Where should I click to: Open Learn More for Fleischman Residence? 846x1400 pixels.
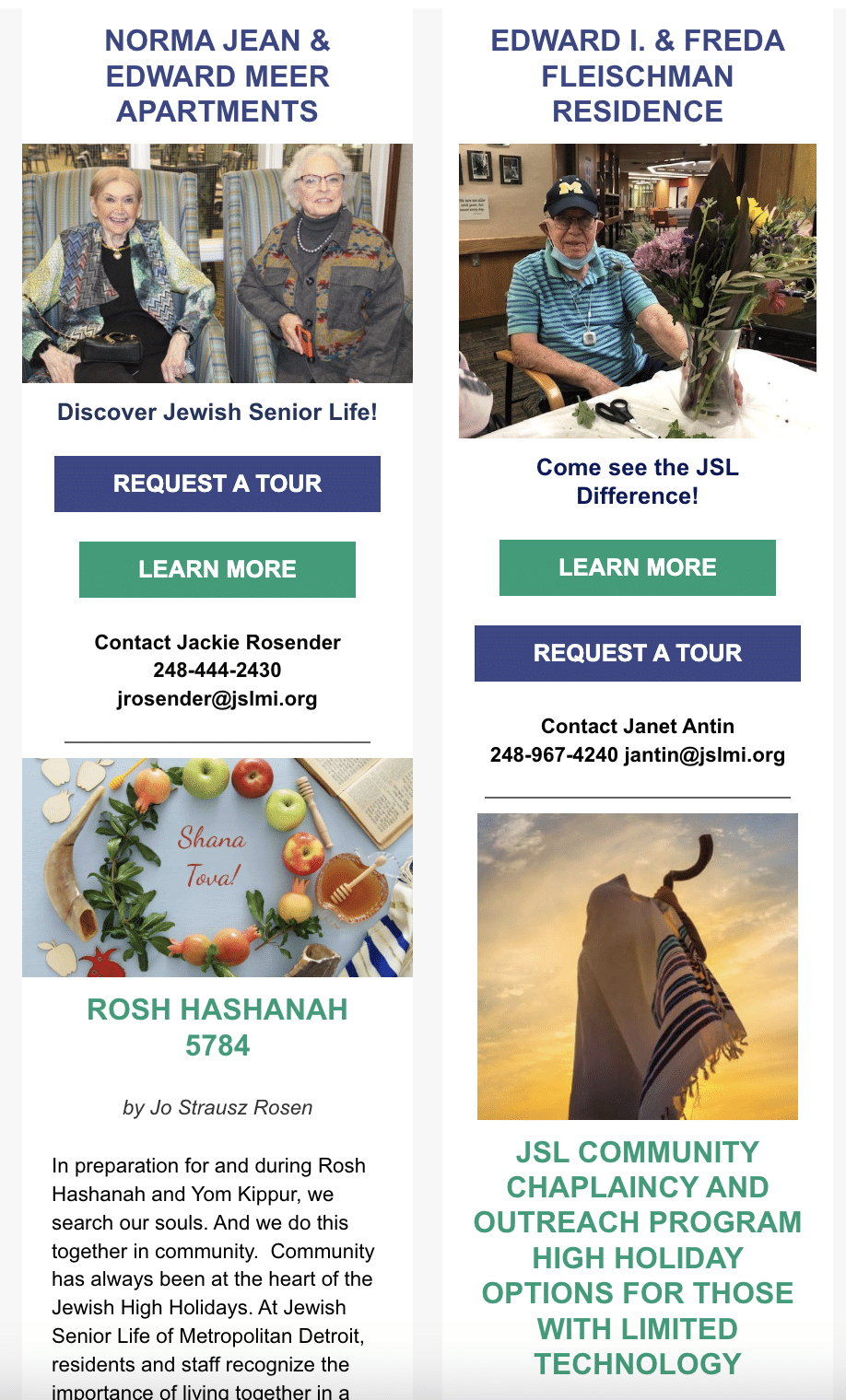click(637, 567)
